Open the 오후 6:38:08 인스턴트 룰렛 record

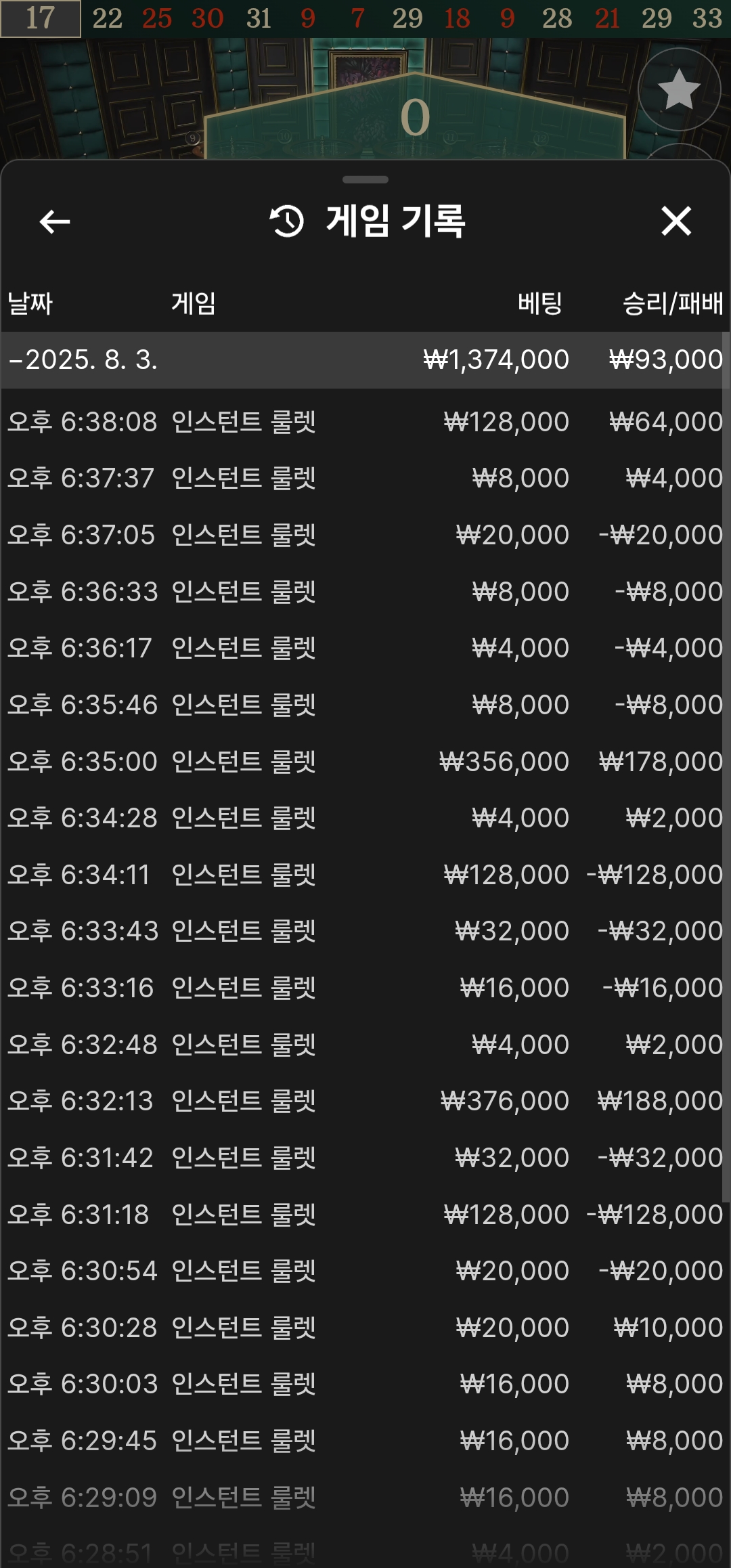pos(364,422)
